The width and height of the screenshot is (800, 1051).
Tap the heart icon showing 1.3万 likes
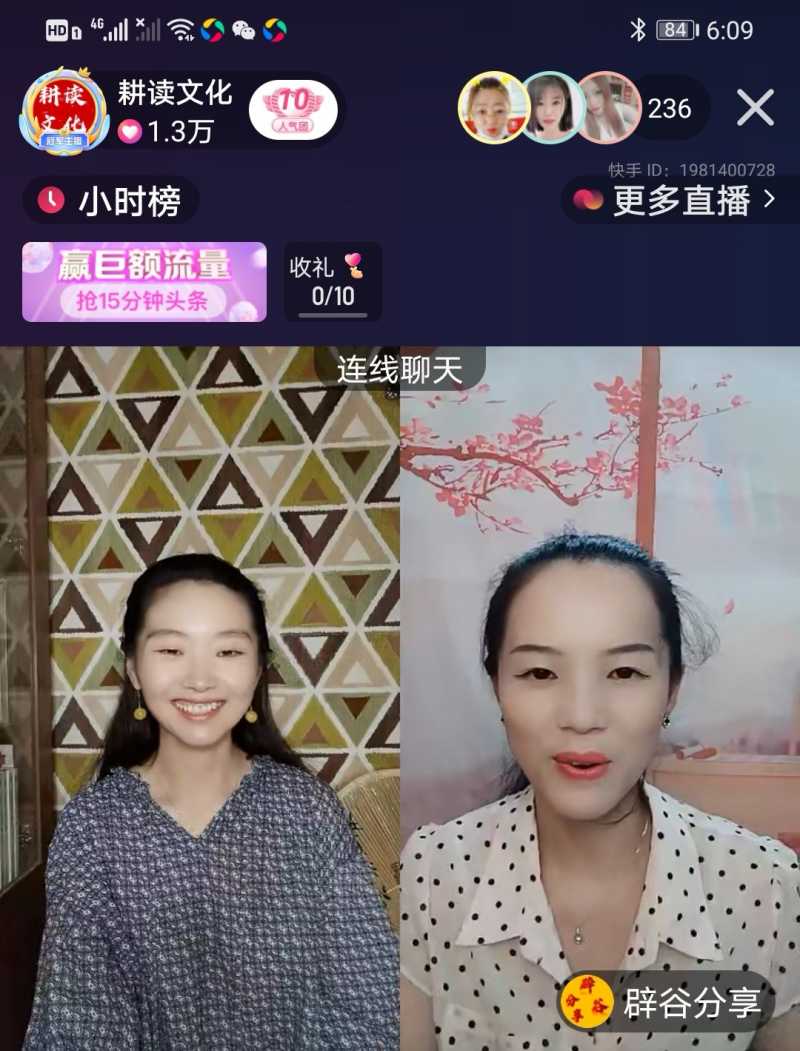(x=131, y=128)
